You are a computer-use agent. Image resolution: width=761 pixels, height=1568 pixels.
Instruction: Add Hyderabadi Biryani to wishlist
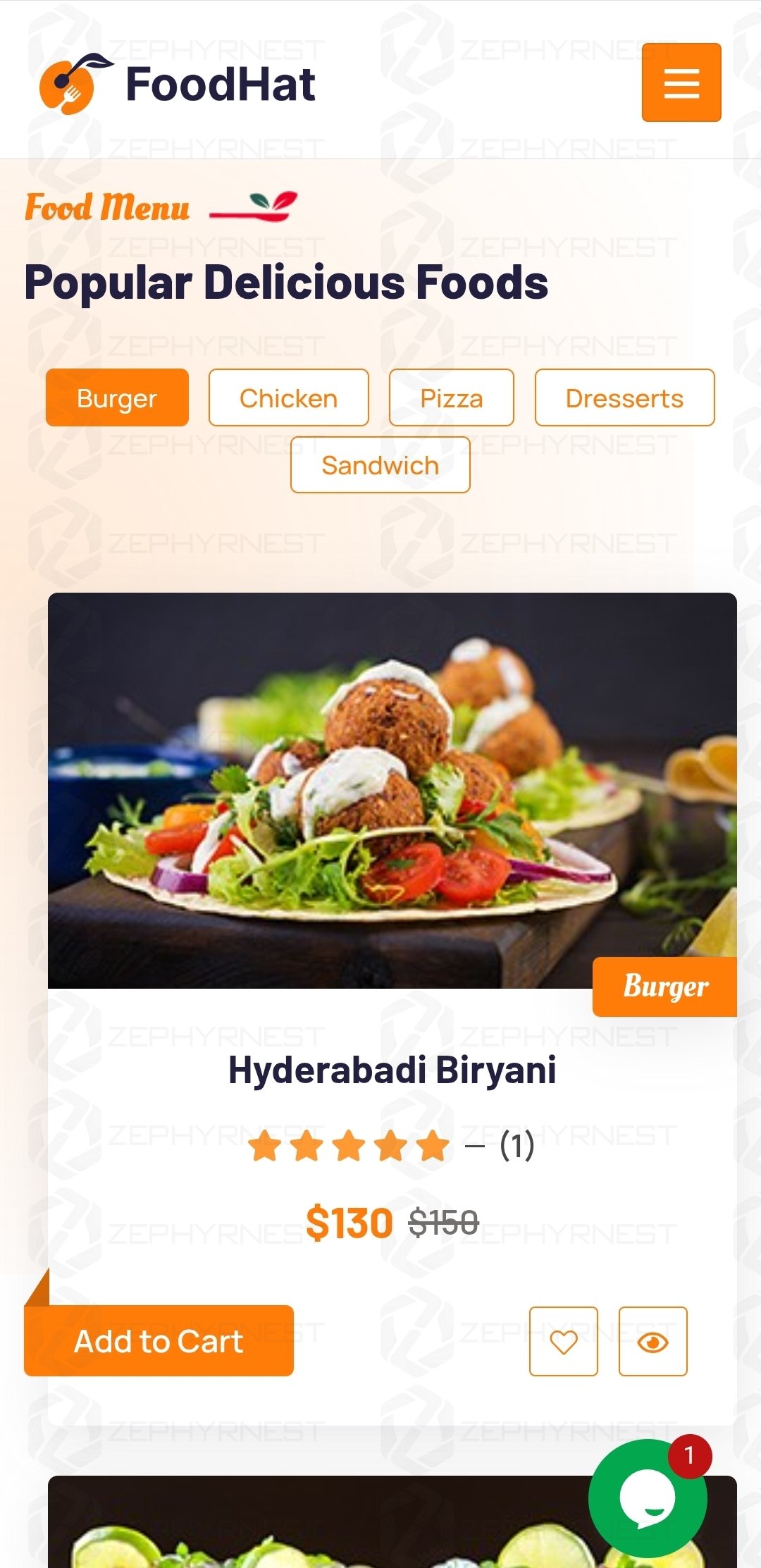point(563,1342)
